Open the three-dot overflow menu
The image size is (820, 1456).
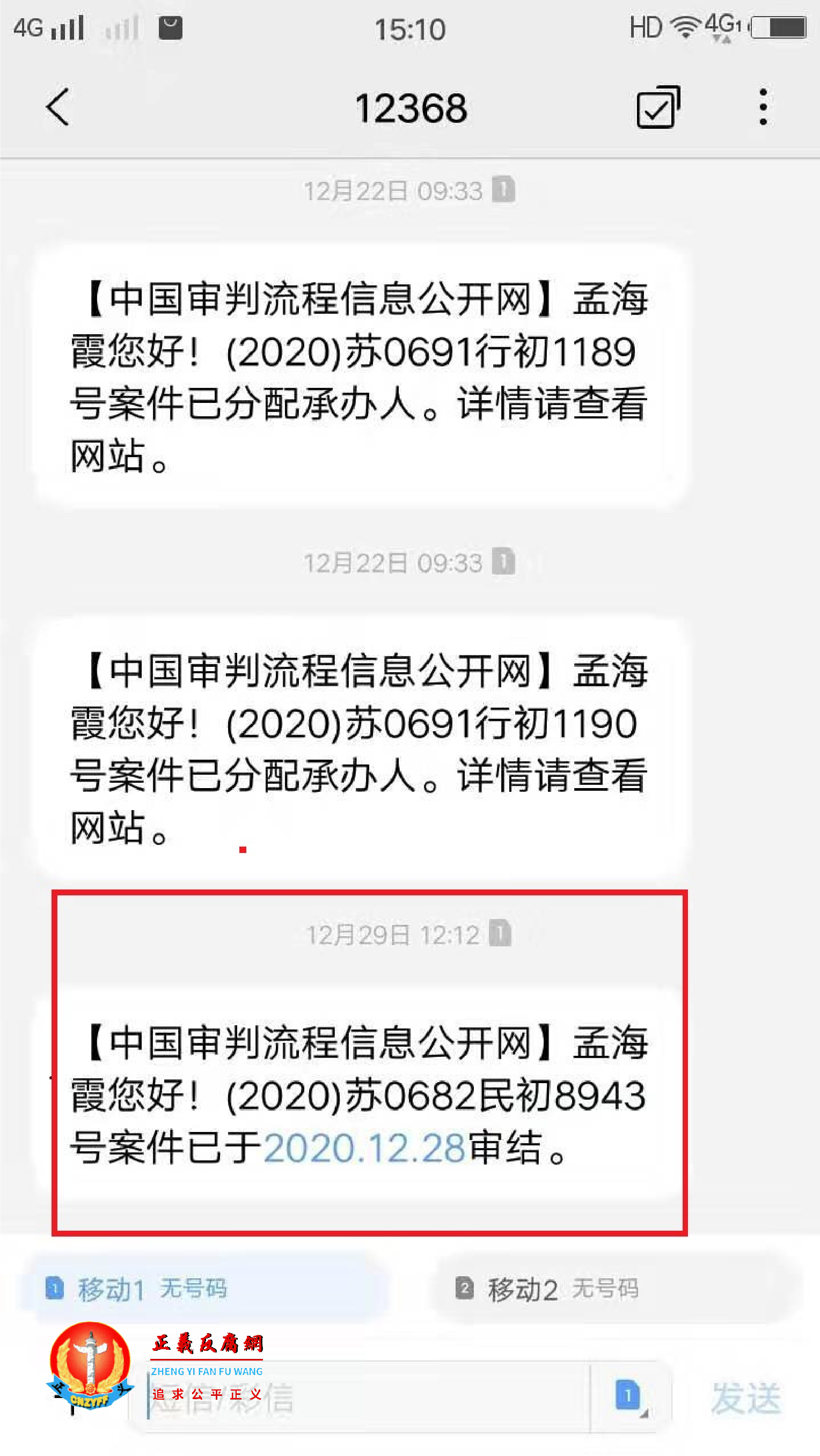pyautogui.click(x=764, y=107)
